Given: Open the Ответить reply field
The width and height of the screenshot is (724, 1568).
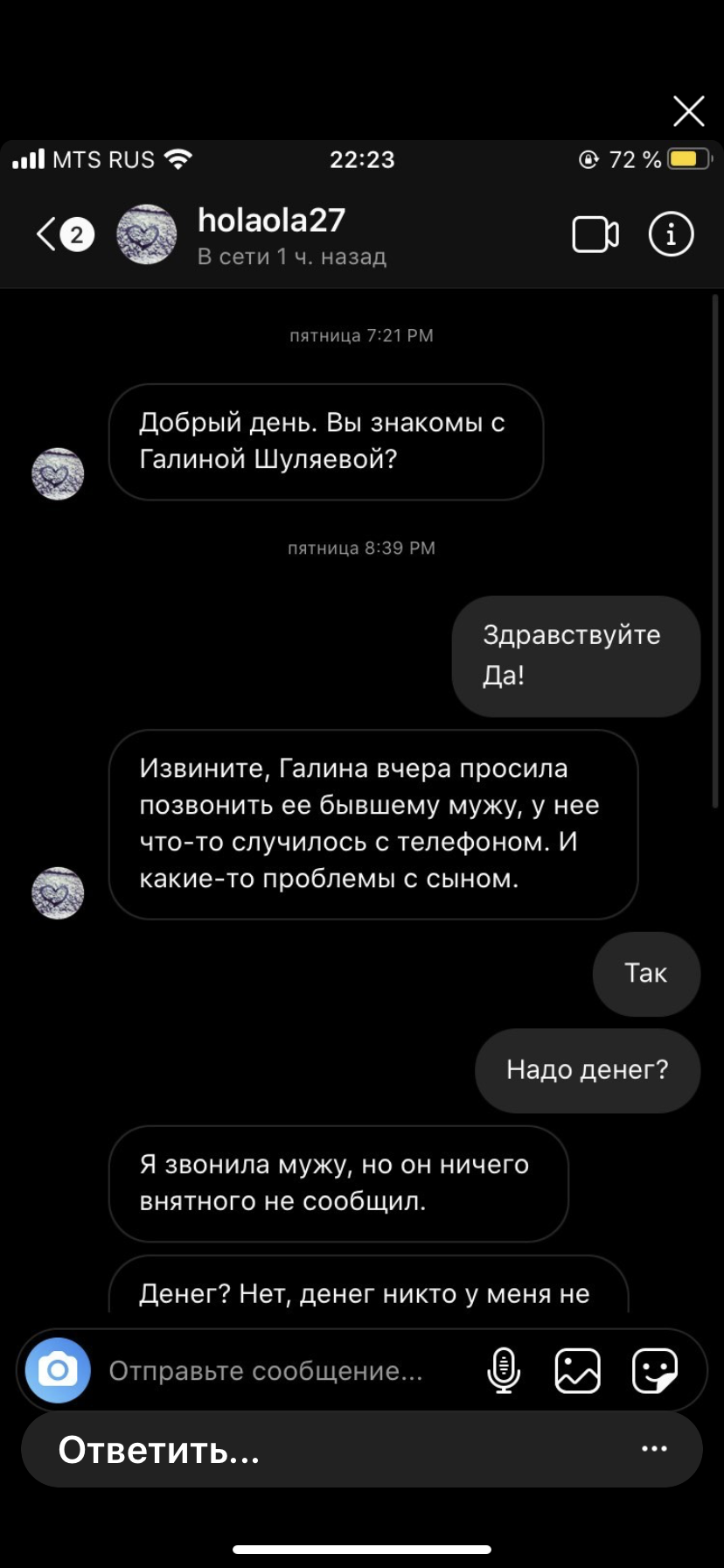Looking at the screenshot, I should pos(332,1451).
